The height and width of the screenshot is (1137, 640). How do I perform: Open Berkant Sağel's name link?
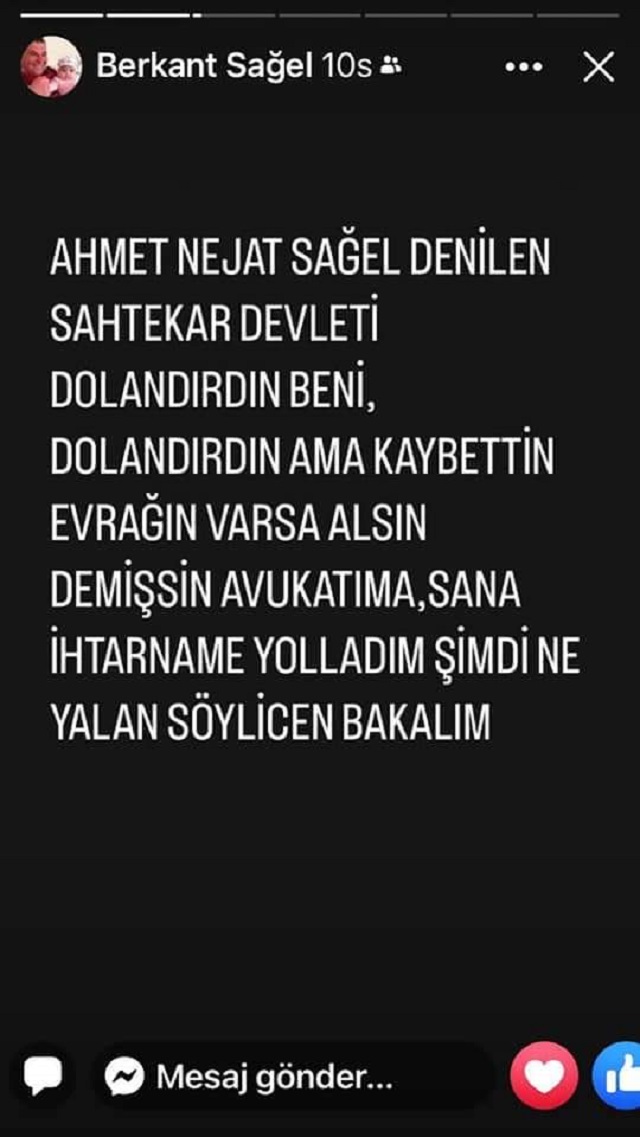tap(206, 67)
